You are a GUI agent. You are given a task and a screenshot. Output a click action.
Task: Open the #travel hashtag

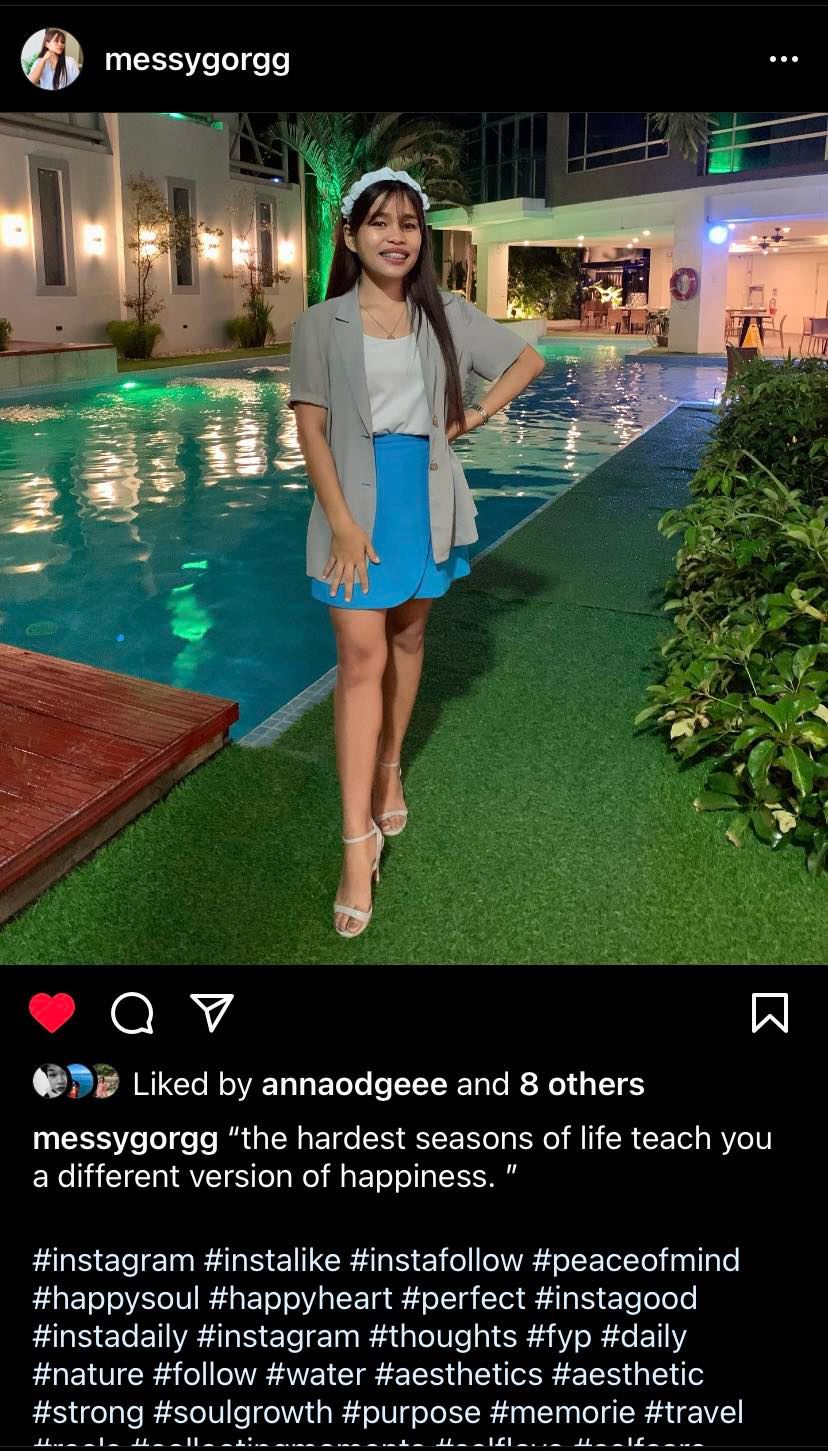(694, 1412)
